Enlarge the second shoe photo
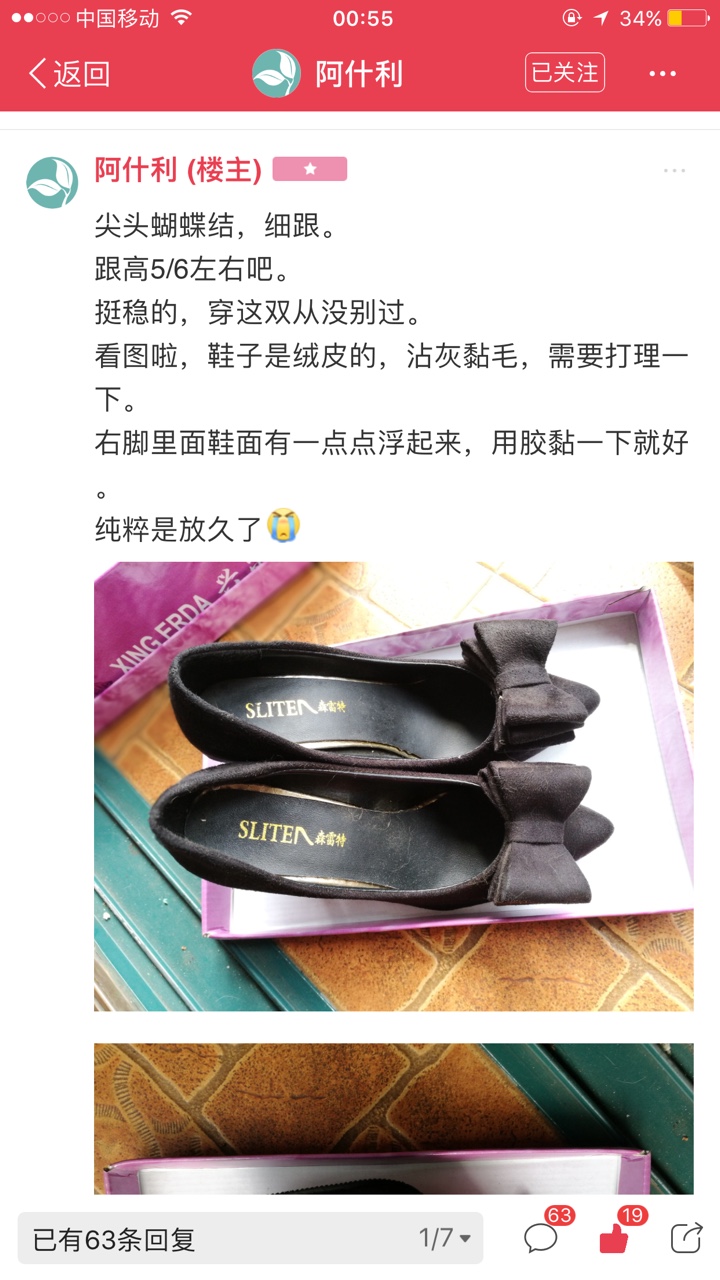Viewport: 720px width, 1280px height. click(x=394, y=1119)
